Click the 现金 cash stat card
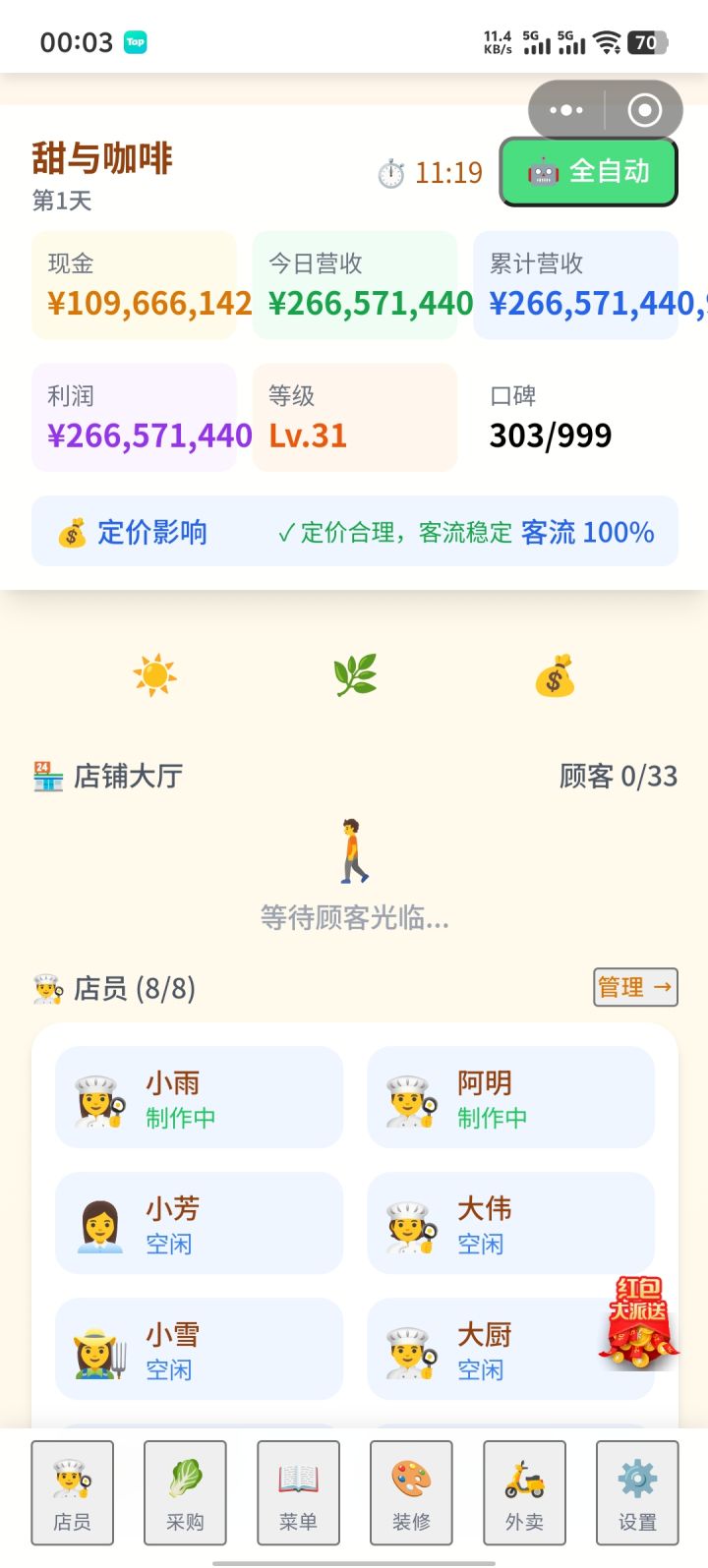This screenshot has width=708, height=1568. click(138, 284)
